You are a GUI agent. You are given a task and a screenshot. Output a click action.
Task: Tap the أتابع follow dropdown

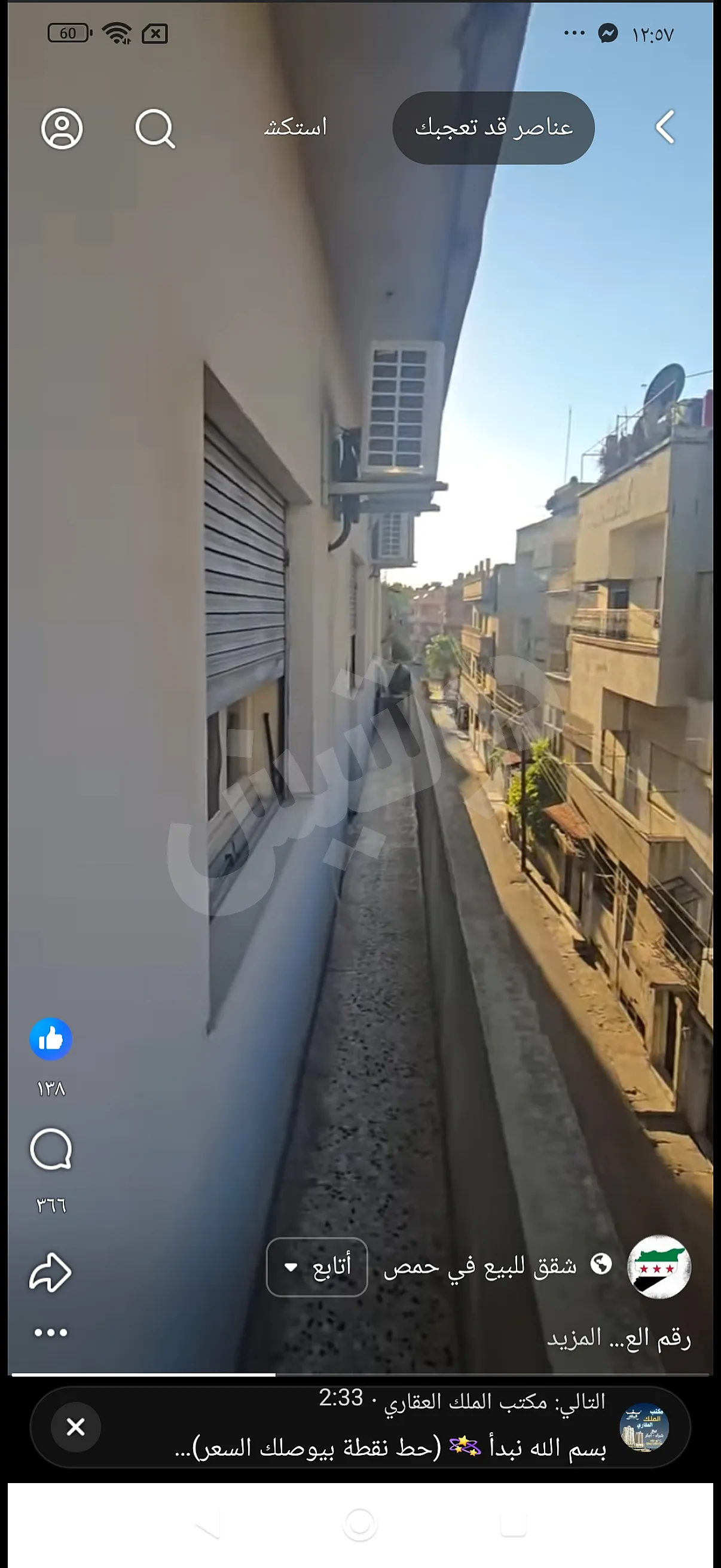pos(317,1267)
